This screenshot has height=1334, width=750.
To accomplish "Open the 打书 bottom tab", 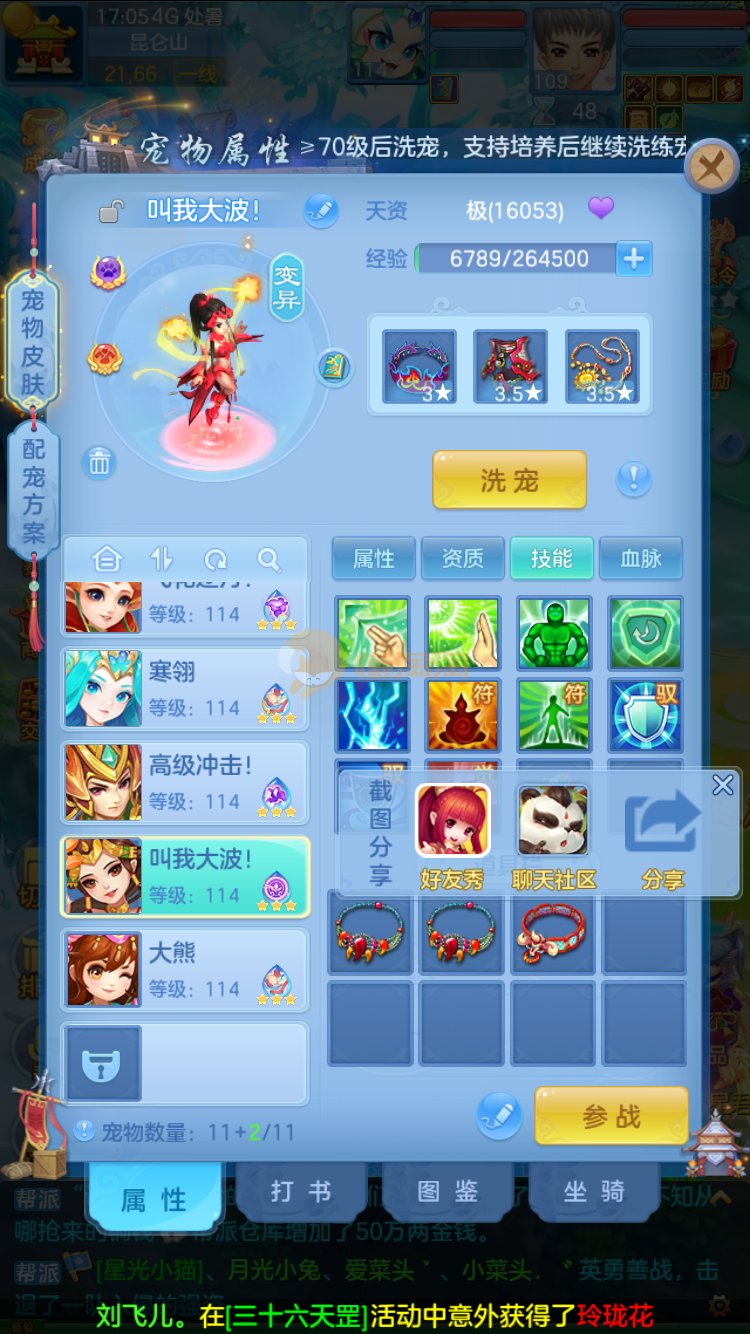I will point(300,1192).
